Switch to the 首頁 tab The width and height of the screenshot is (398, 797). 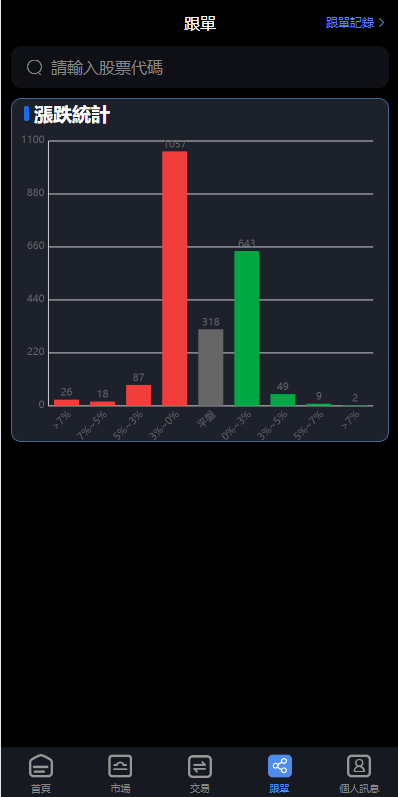41,774
